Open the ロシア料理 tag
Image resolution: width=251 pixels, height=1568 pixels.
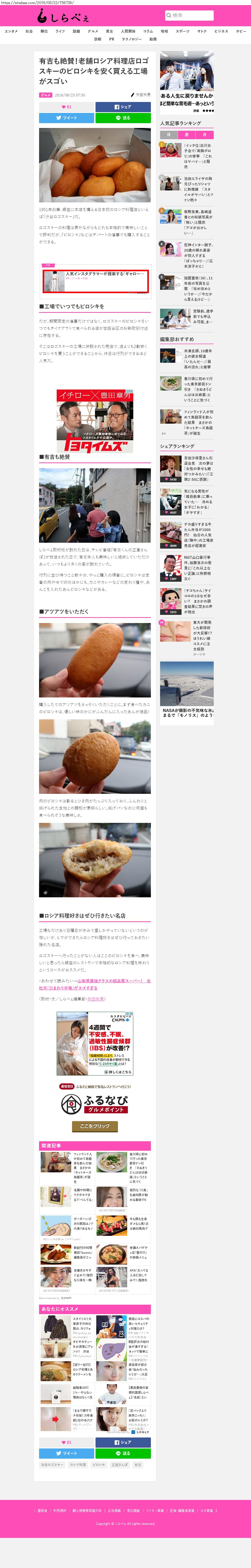77,1465
